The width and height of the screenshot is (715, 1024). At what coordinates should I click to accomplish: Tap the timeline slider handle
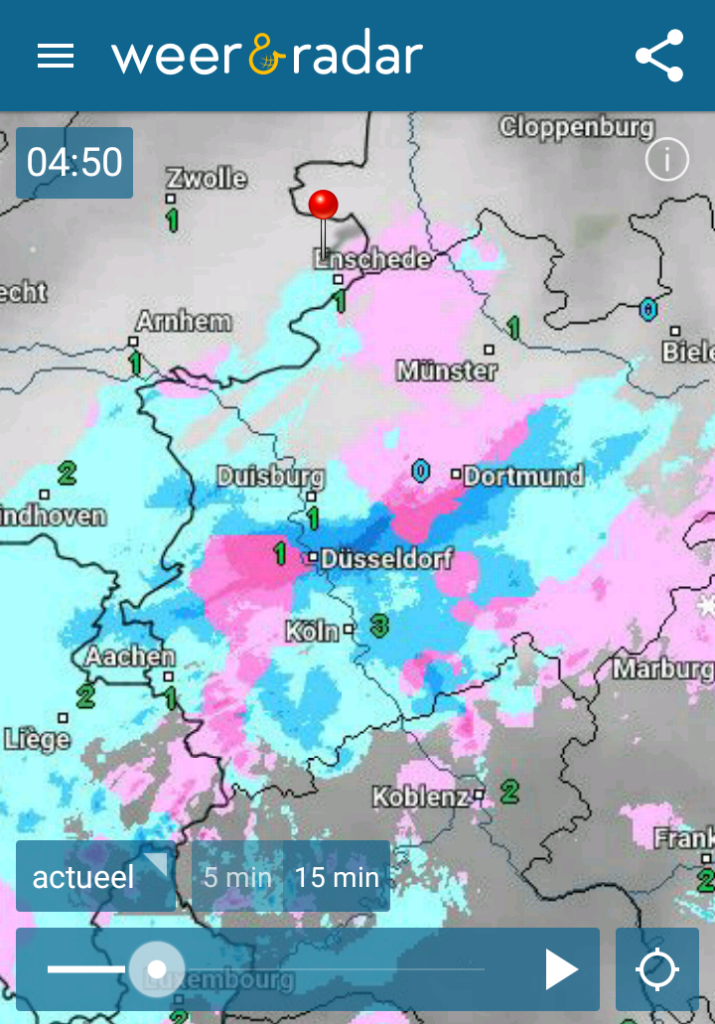tap(157, 969)
